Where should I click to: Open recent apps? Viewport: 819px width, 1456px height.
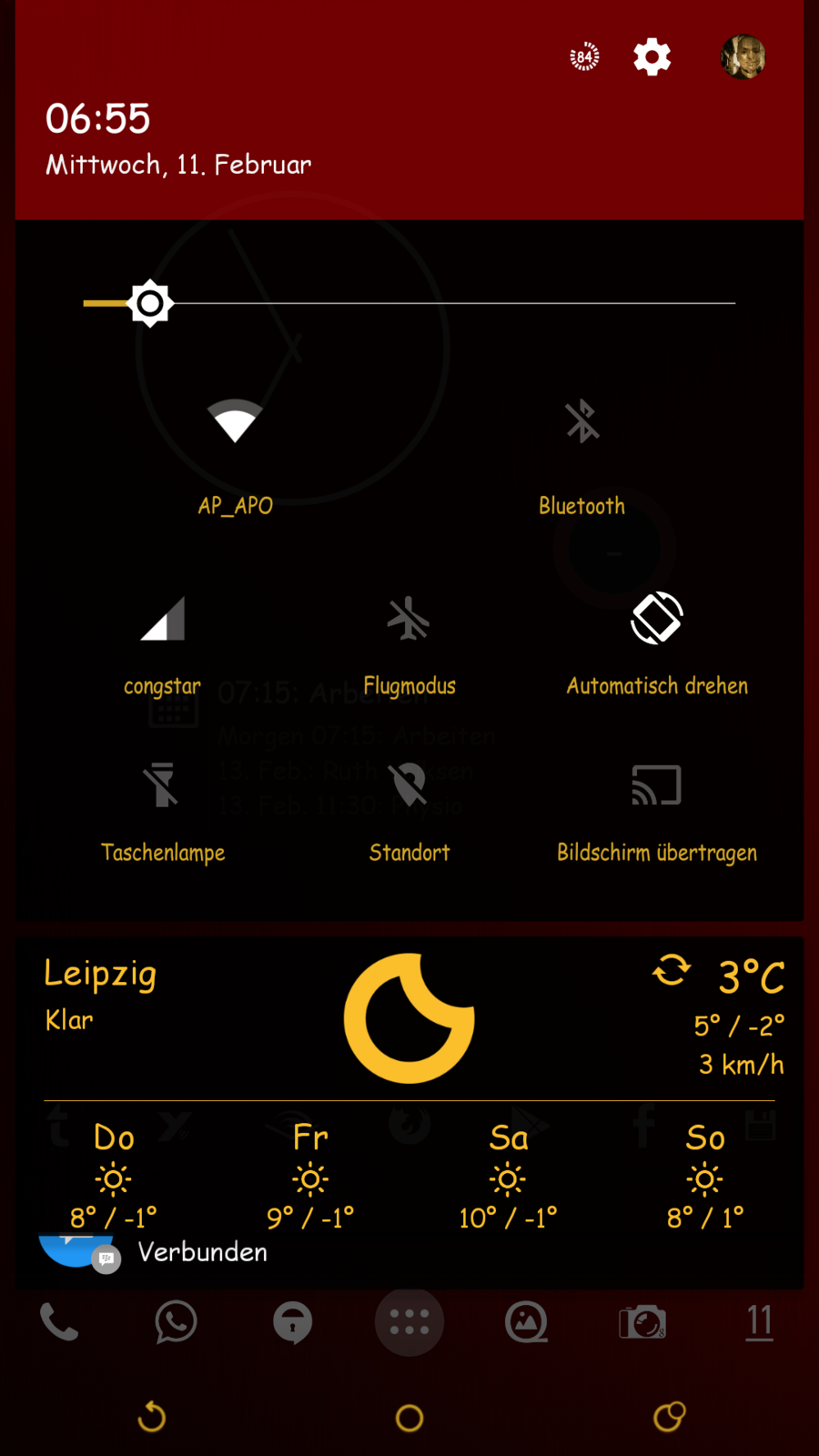tap(669, 1417)
